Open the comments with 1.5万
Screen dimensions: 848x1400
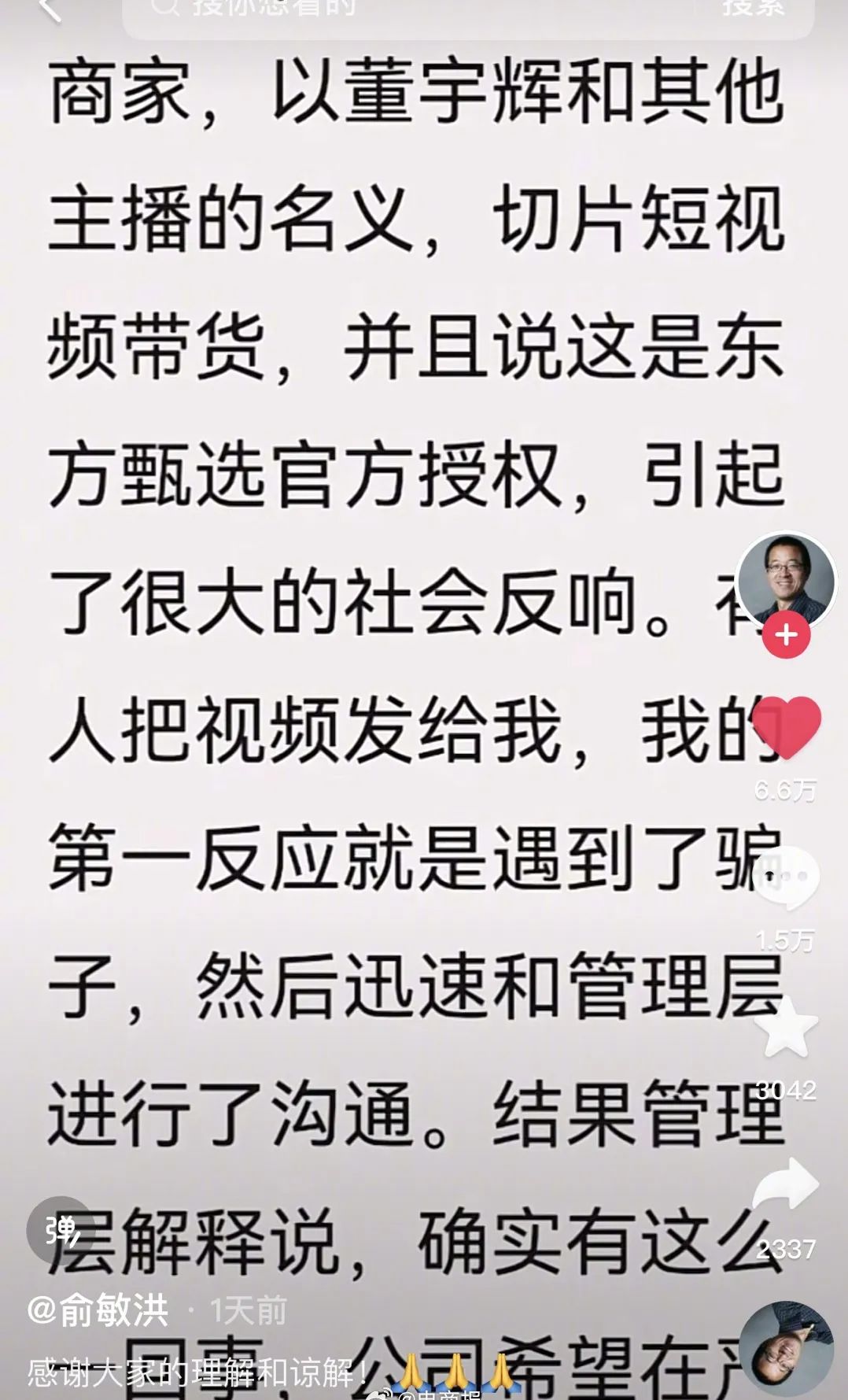click(787, 877)
